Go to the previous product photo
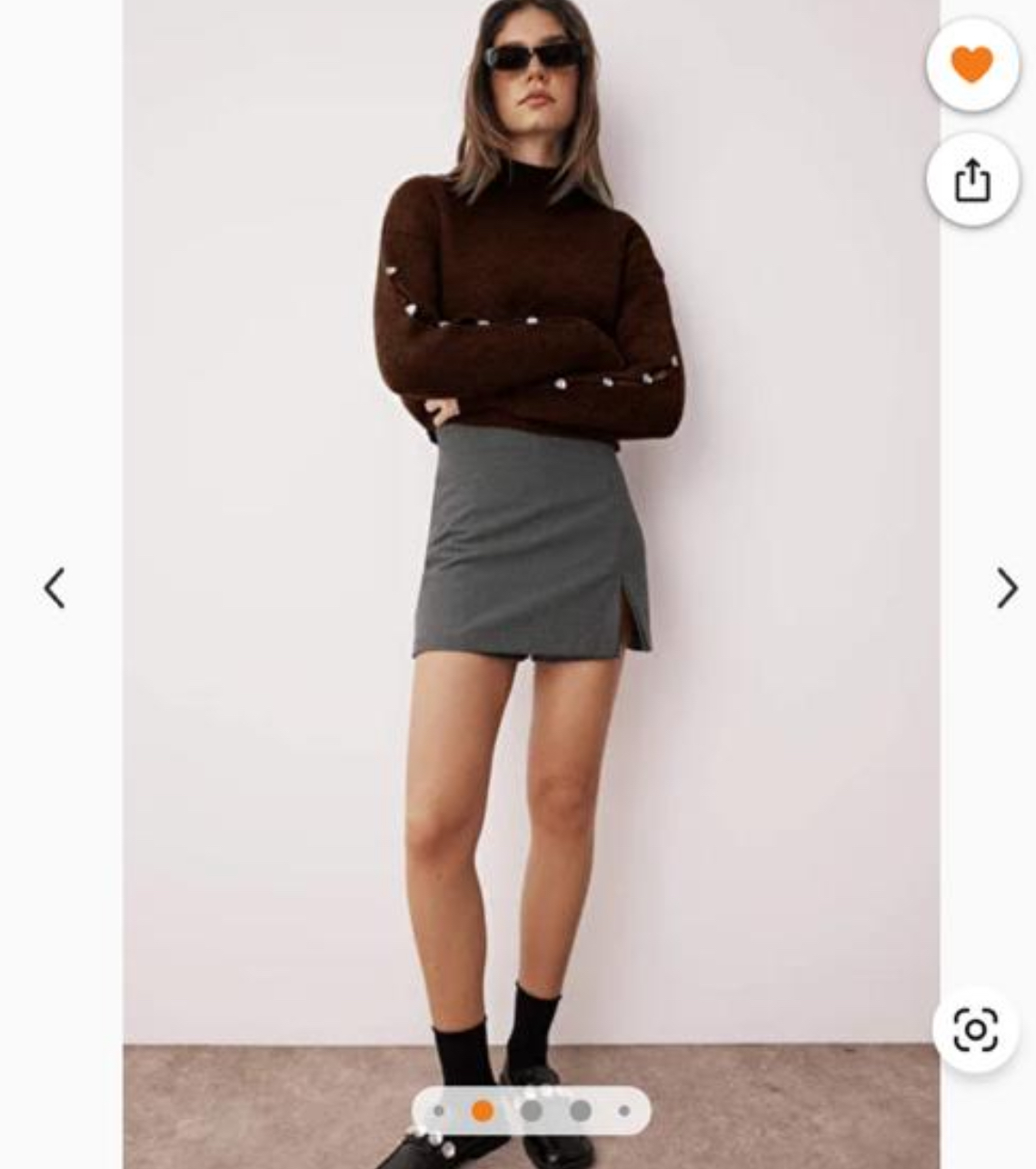Screen dimensions: 1036x1169 55,588
